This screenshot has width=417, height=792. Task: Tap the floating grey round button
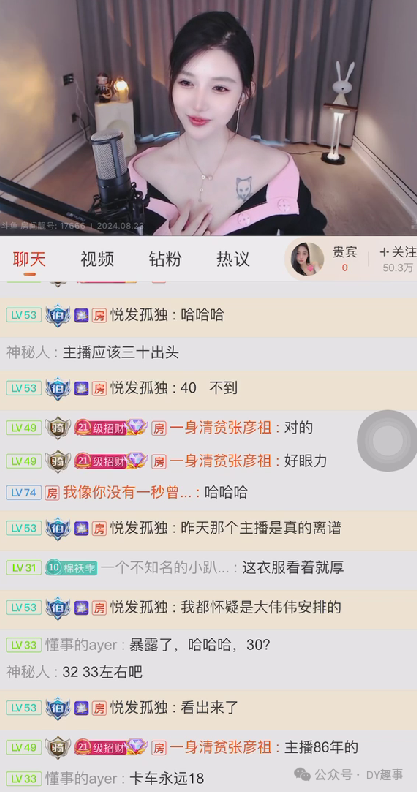tap(387, 440)
